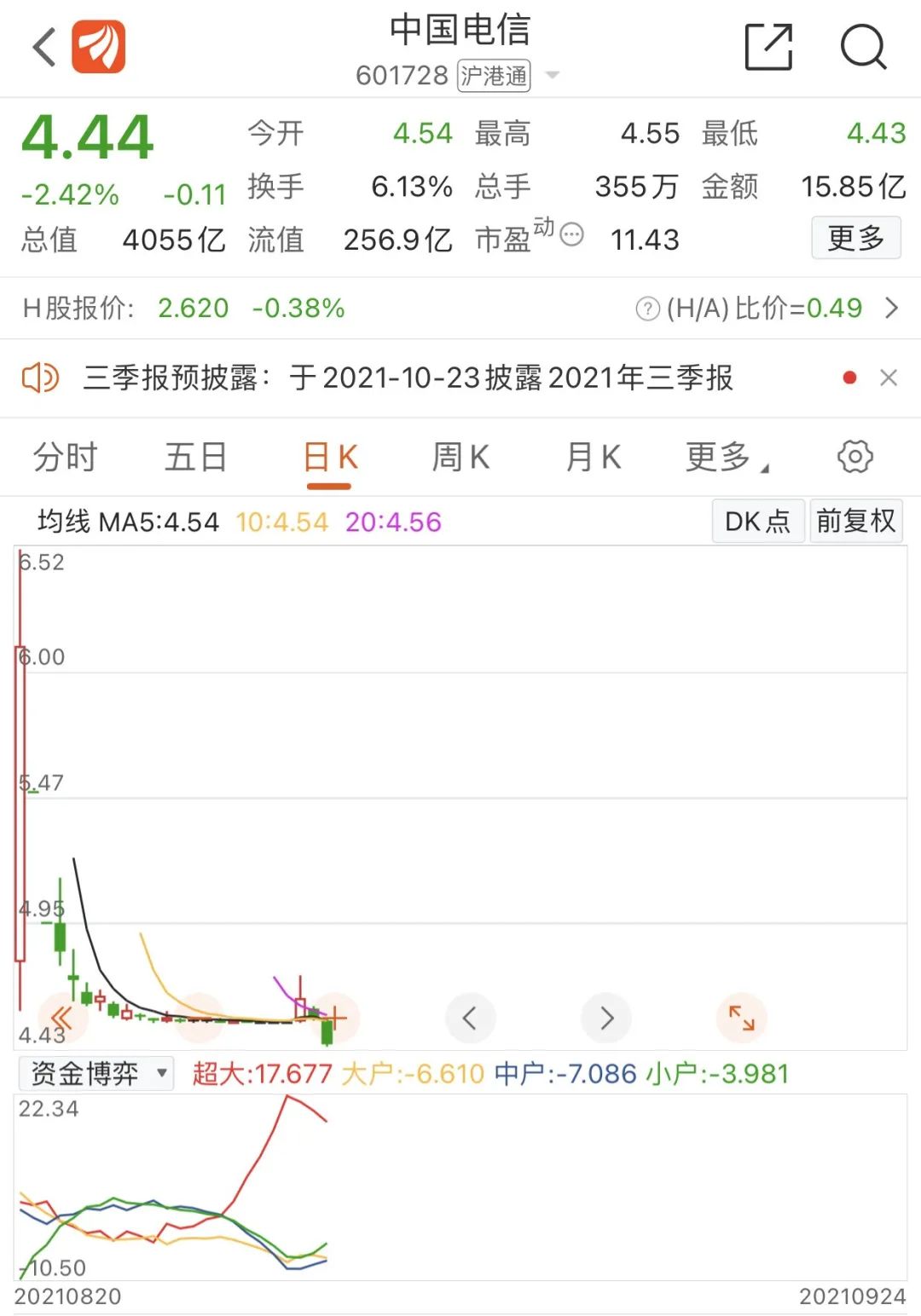Select the 日K chart tab
The image size is (921, 1316).
click(x=330, y=458)
